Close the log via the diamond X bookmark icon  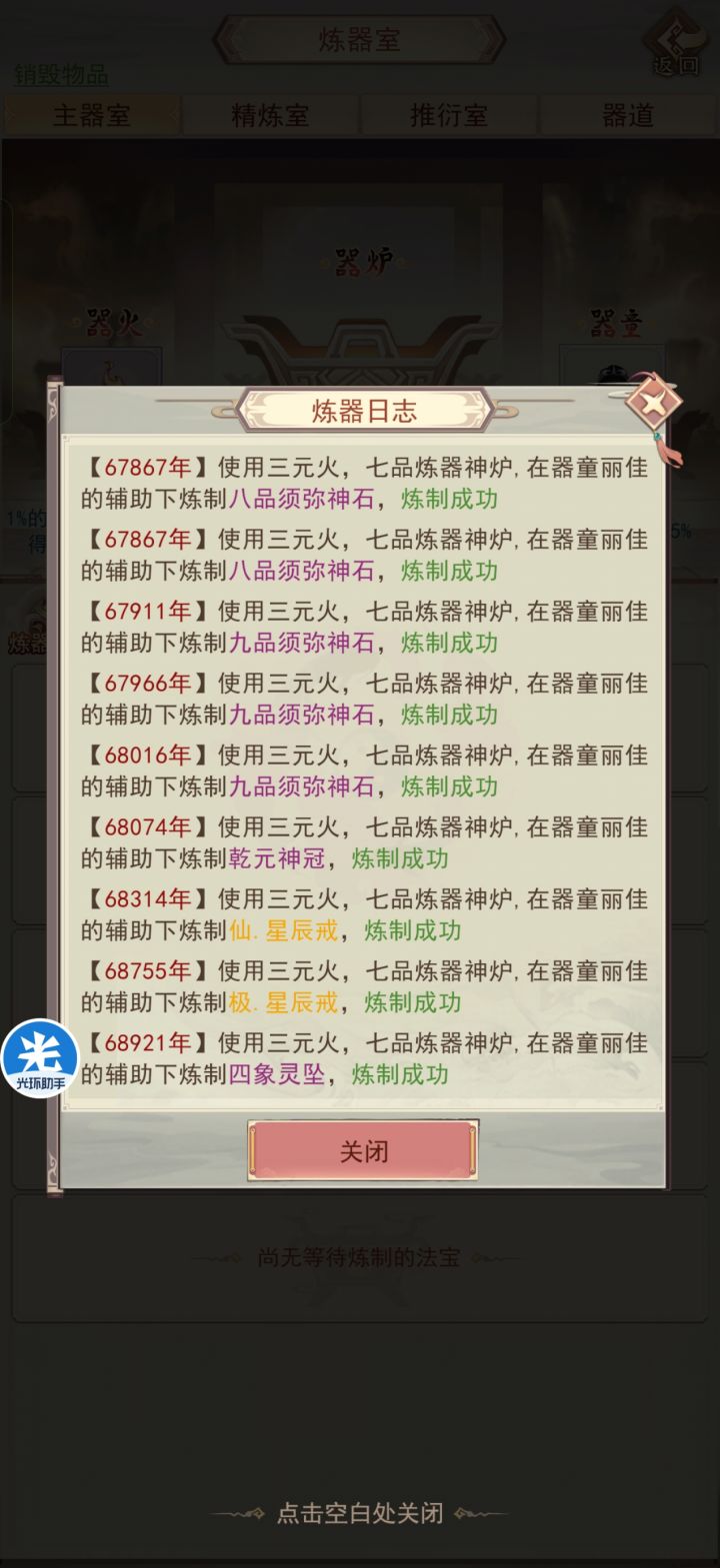point(657,403)
